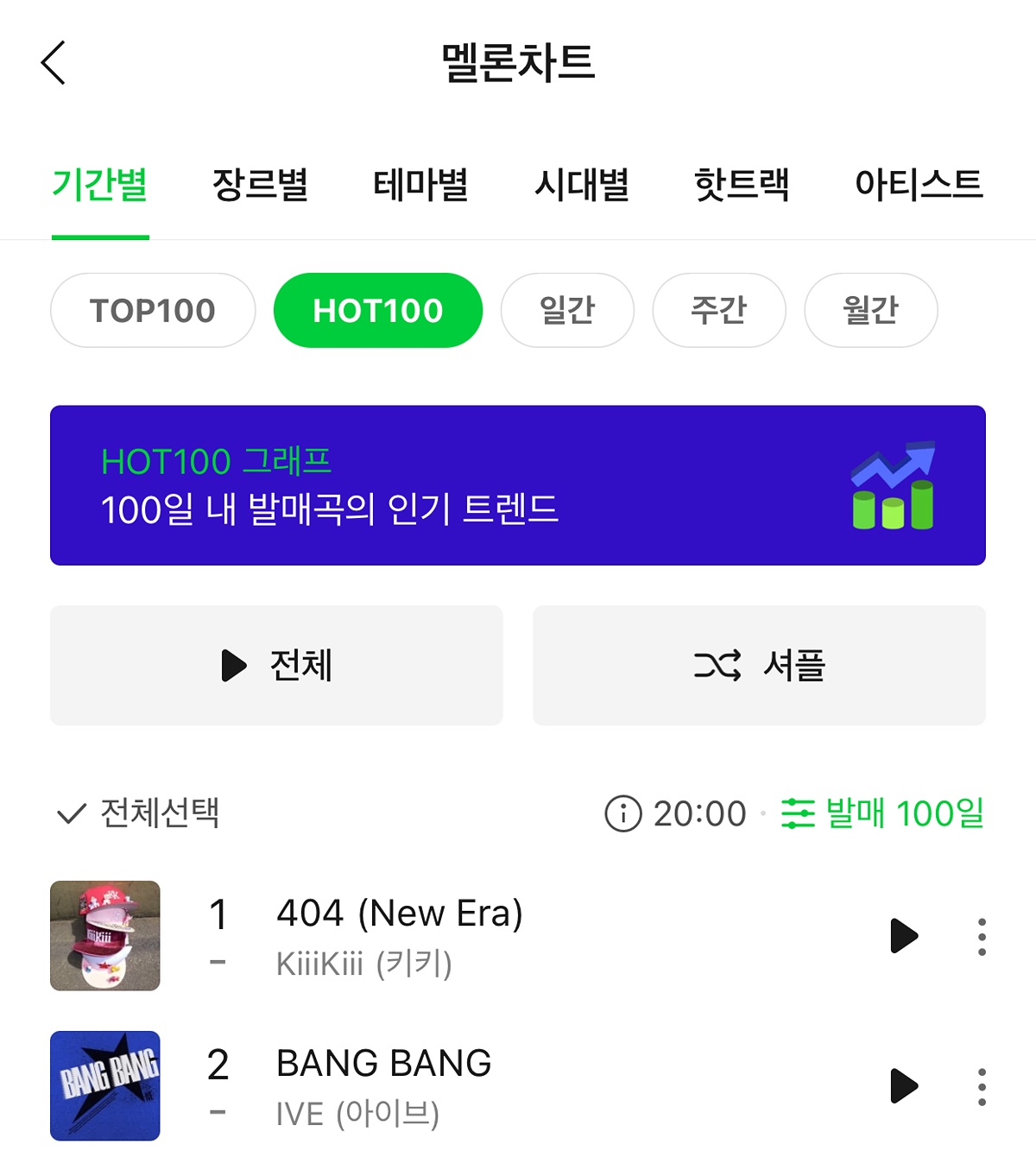Play all songs with 전체
Image resolution: width=1036 pixels, height=1176 pixels.
pyautogui.click(x=276, y=666)
